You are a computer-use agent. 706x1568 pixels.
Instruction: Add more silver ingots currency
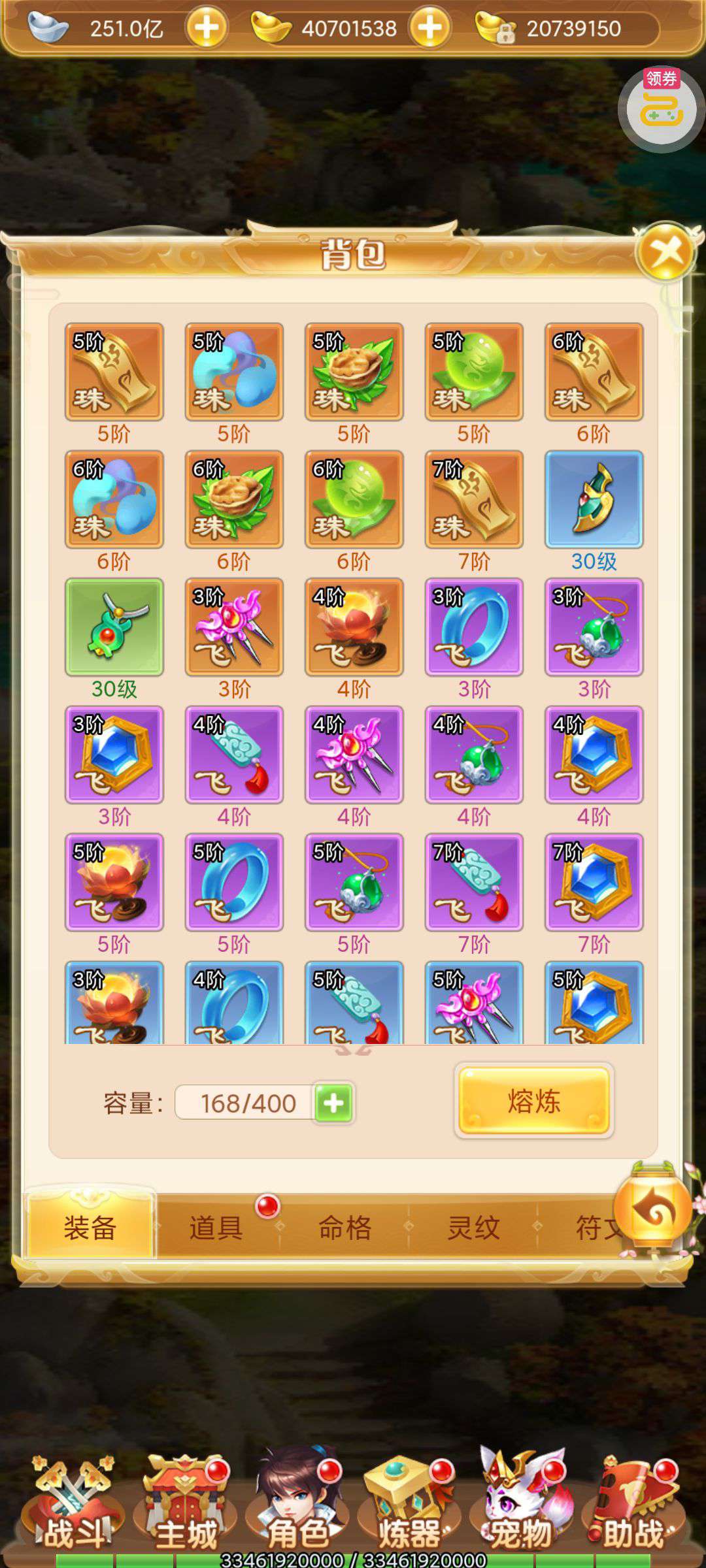pos(207,28)
